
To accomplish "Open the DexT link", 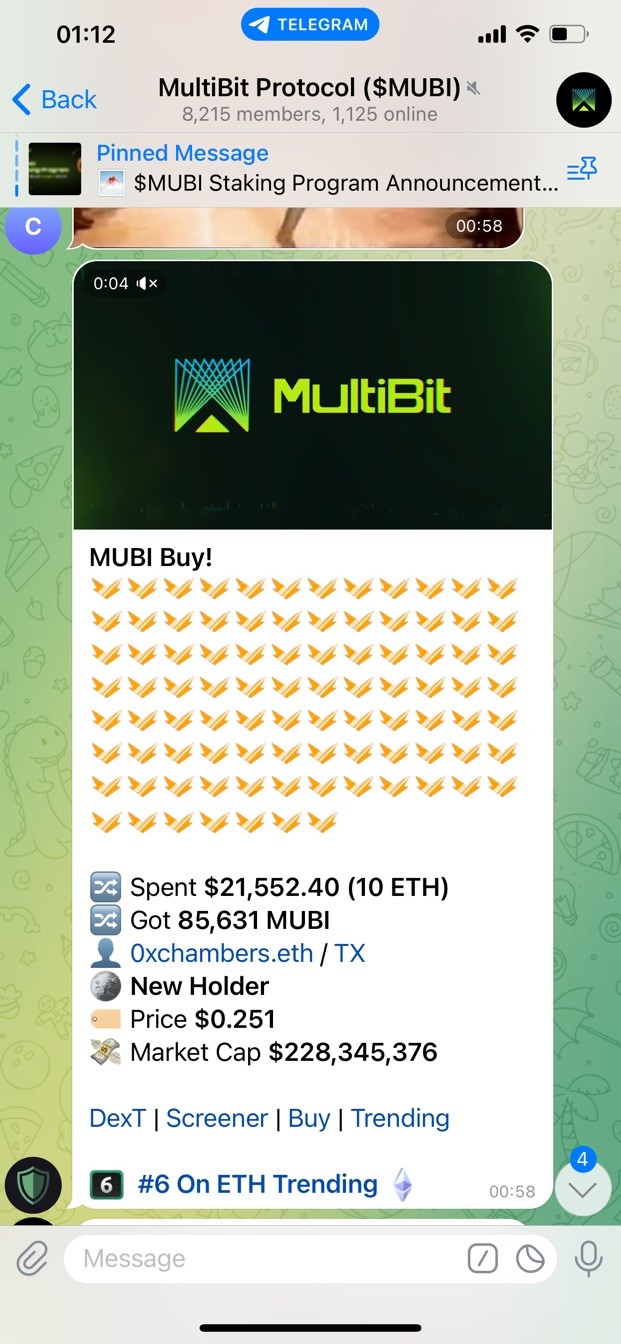I will point(118,1118).
